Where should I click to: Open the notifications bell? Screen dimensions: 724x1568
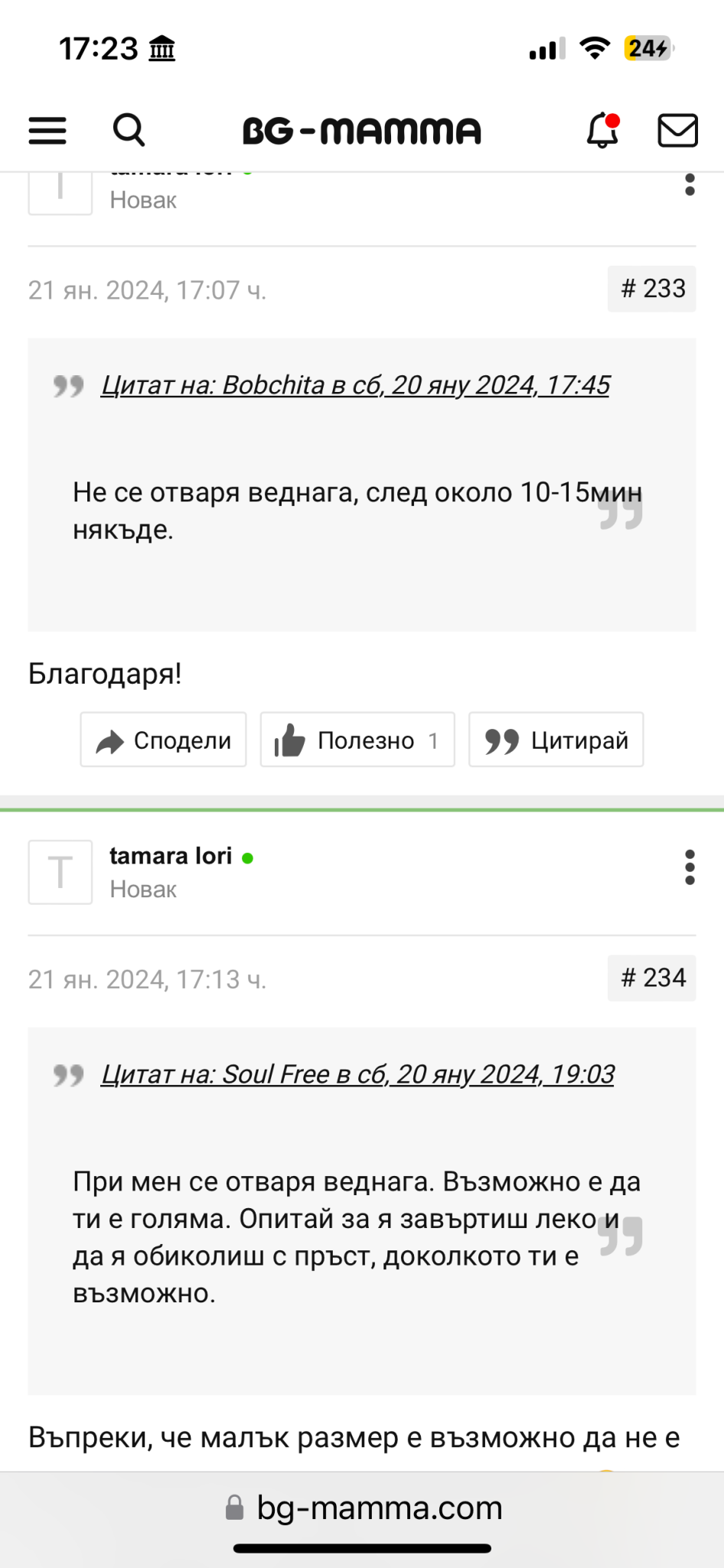pyautogui.click(x=602, y=130)
